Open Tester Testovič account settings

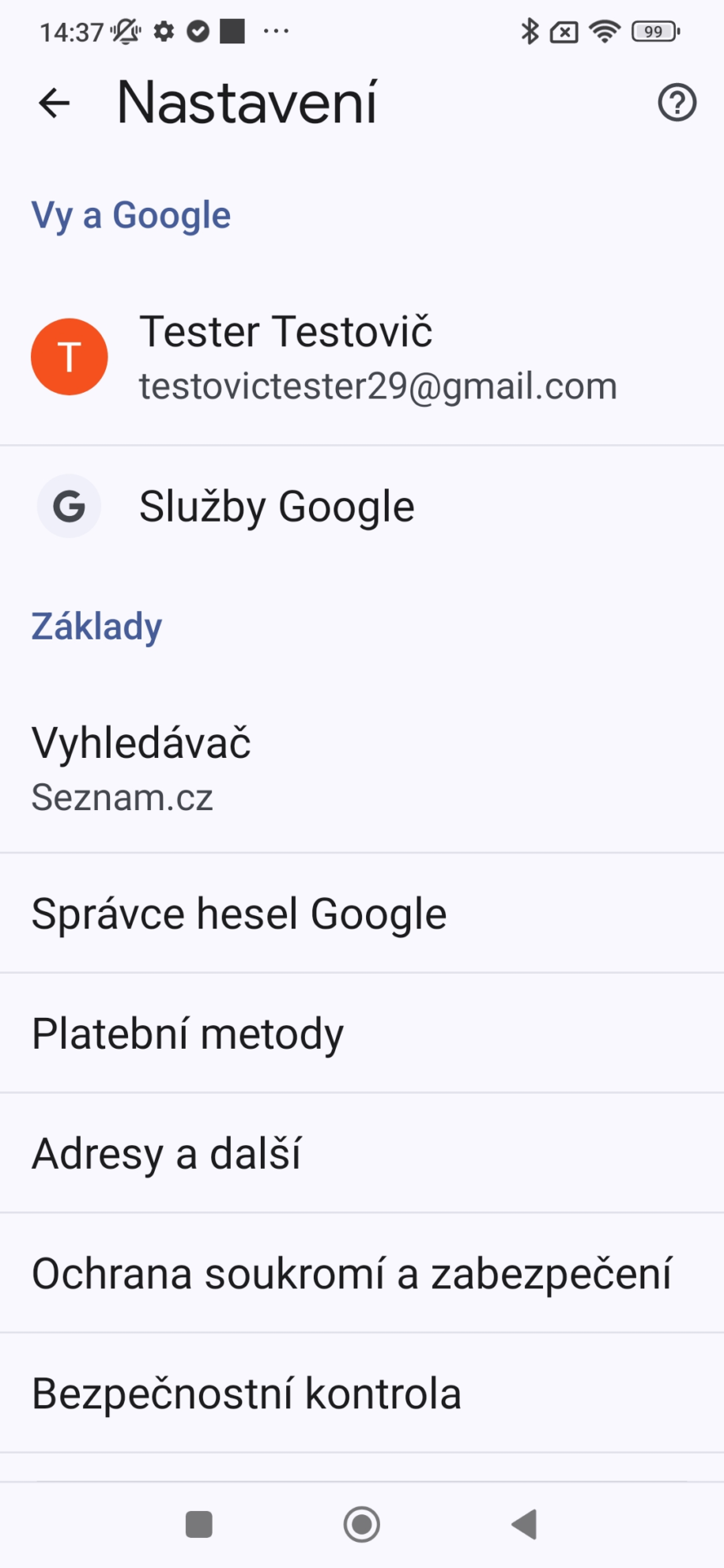point(362,357)
